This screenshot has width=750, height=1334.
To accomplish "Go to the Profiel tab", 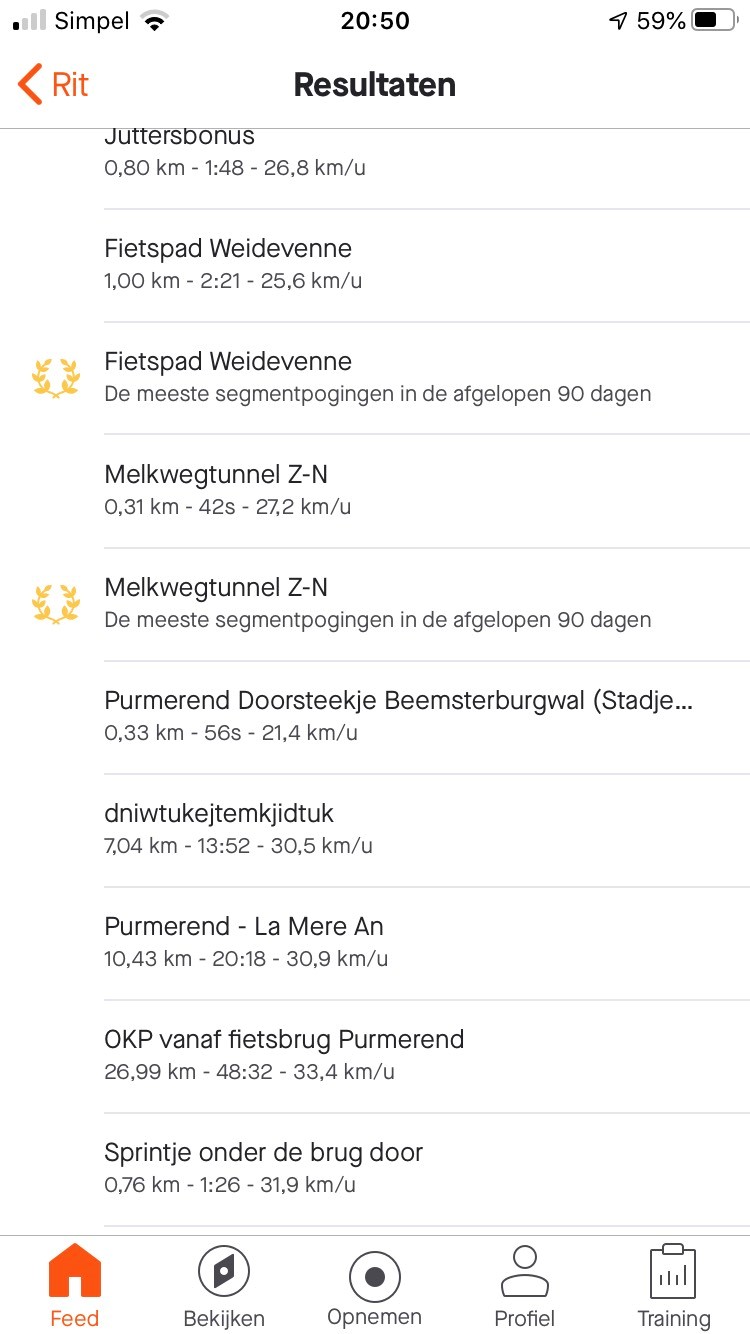I will tap(524, 1286).
